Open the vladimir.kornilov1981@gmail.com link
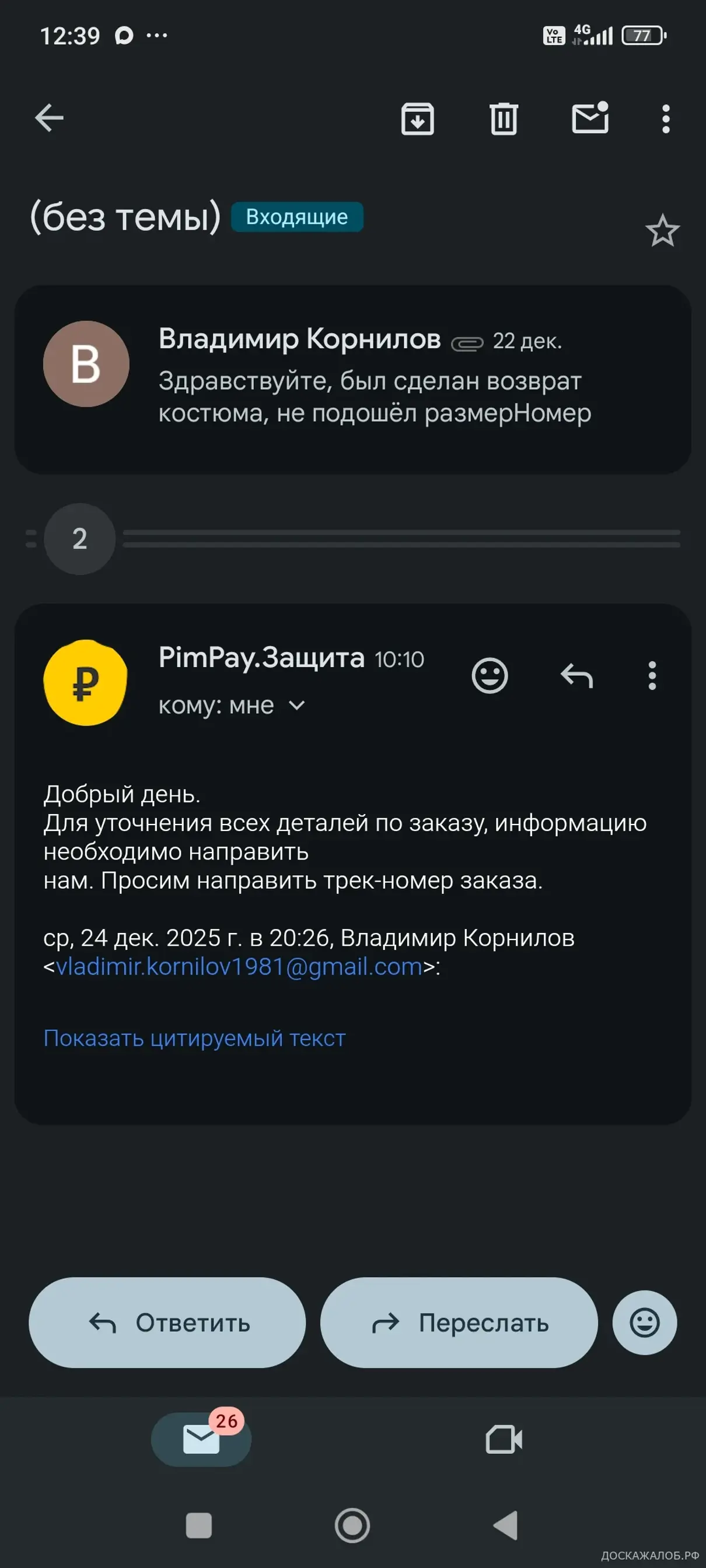 tap(239, 967)
